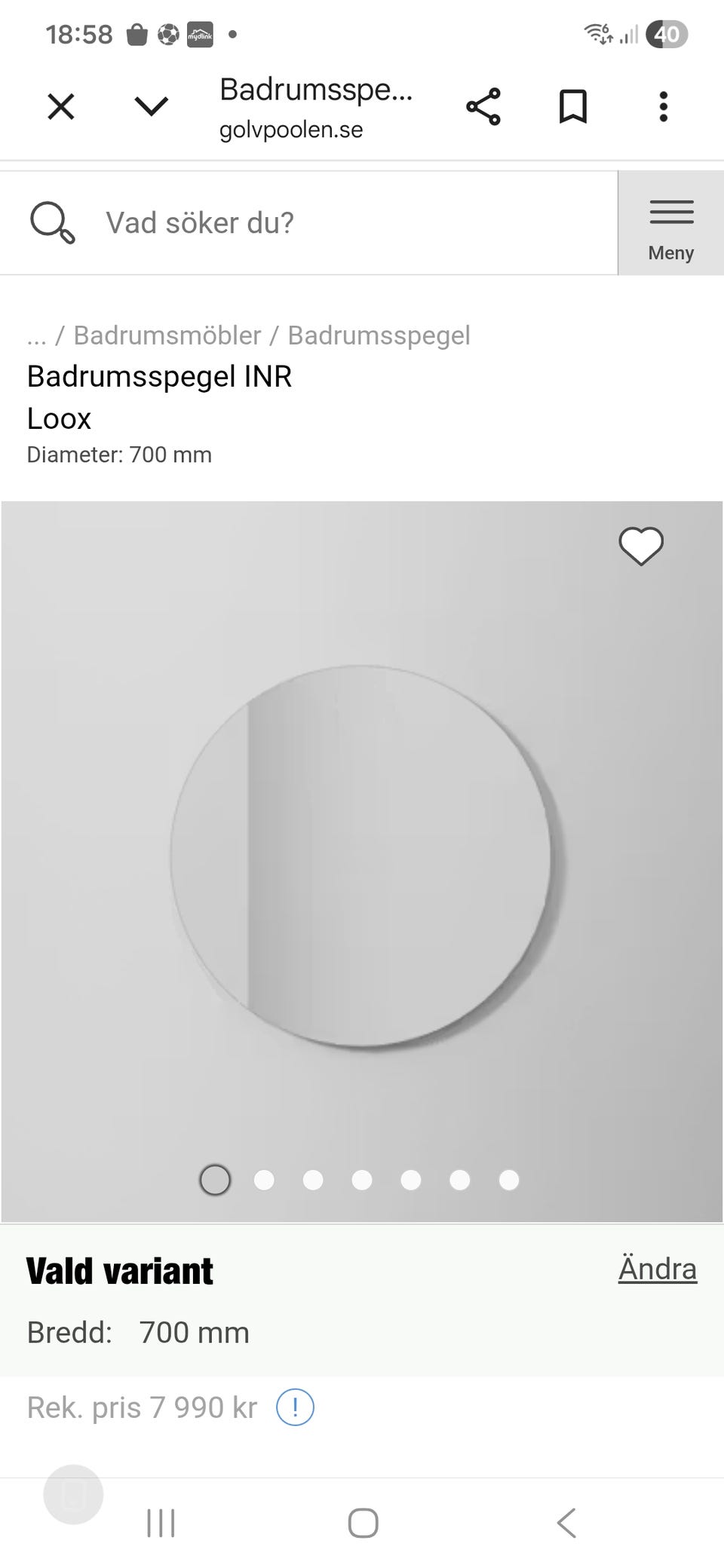Bookmark this page
The height and width of the screenshot is (1568, 724).
click(572, 106)
